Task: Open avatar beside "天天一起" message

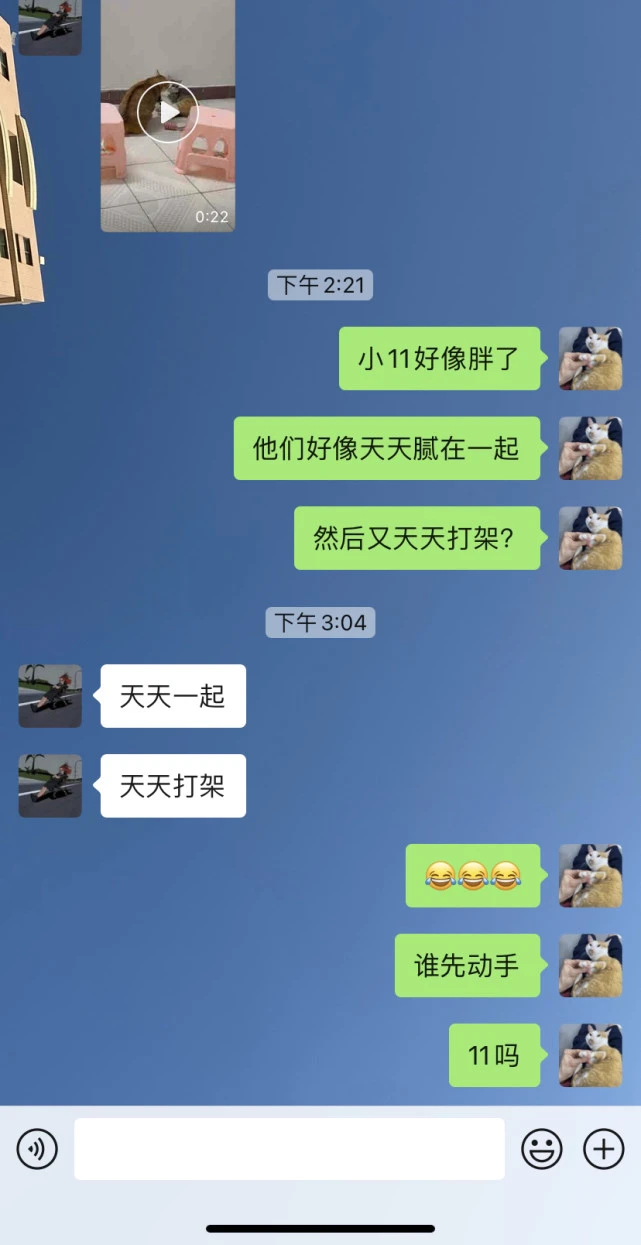Action: (x=50, y=696)
